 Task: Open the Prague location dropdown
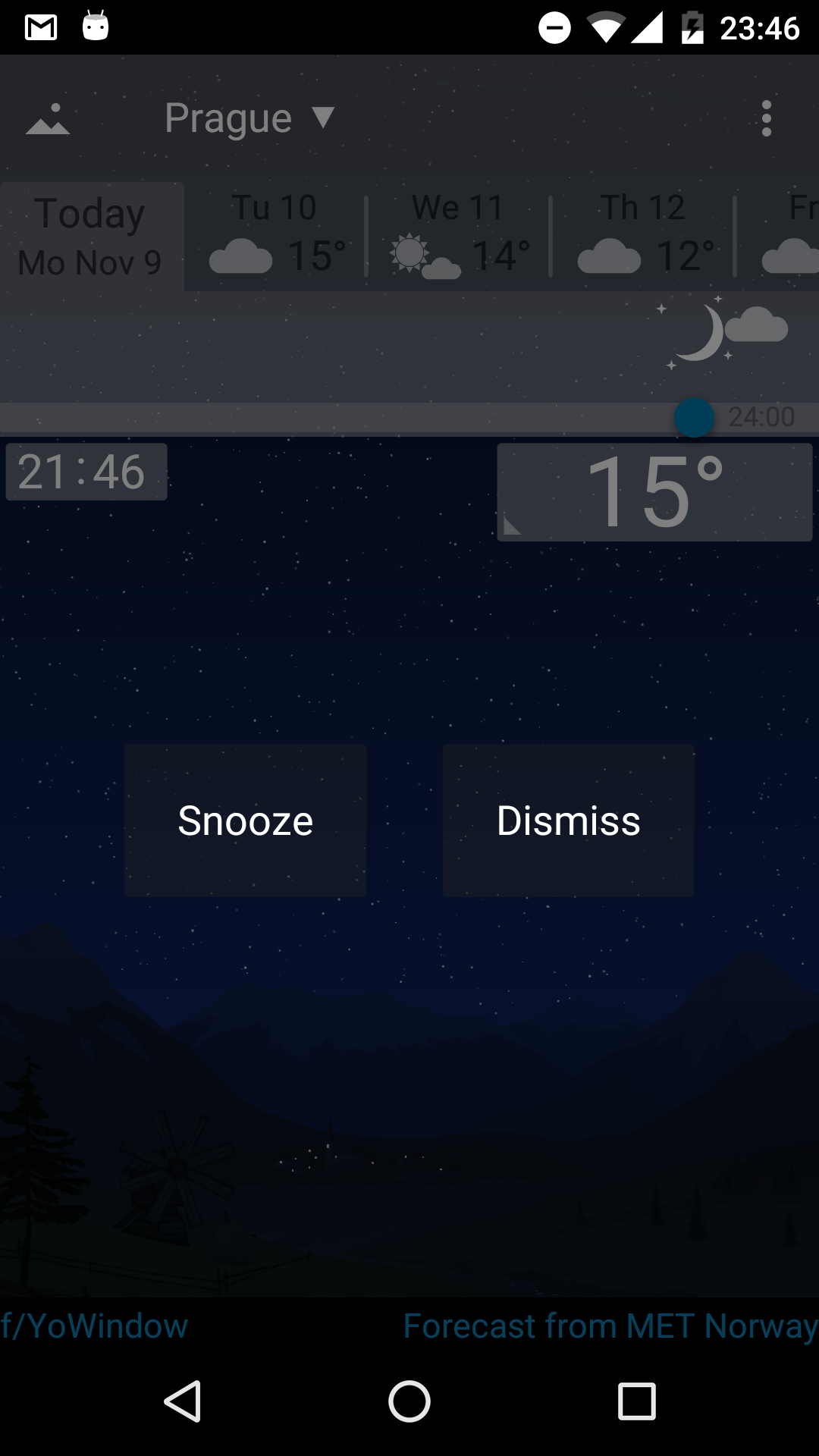(x=249, y=118)
